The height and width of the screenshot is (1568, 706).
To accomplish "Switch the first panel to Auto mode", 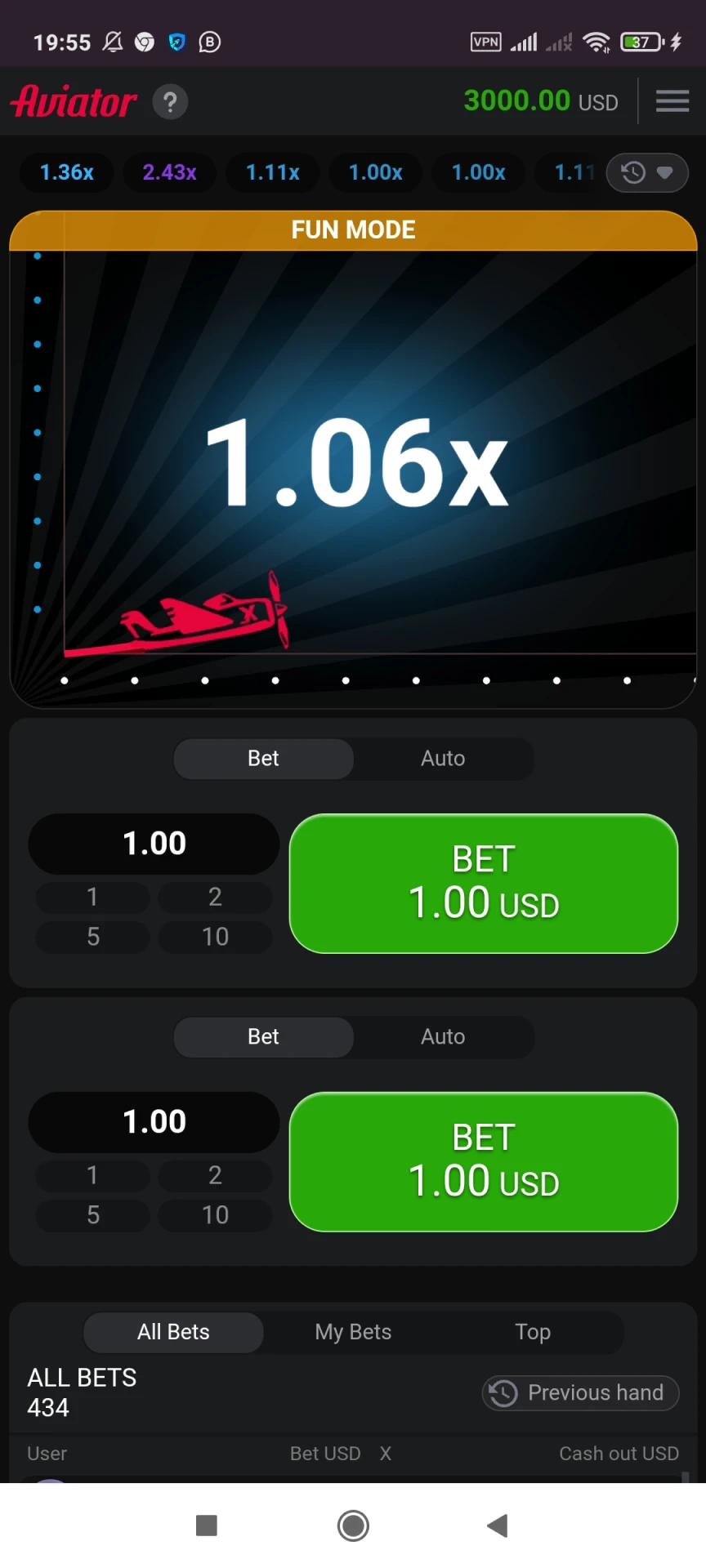I will tap(443, 758).
